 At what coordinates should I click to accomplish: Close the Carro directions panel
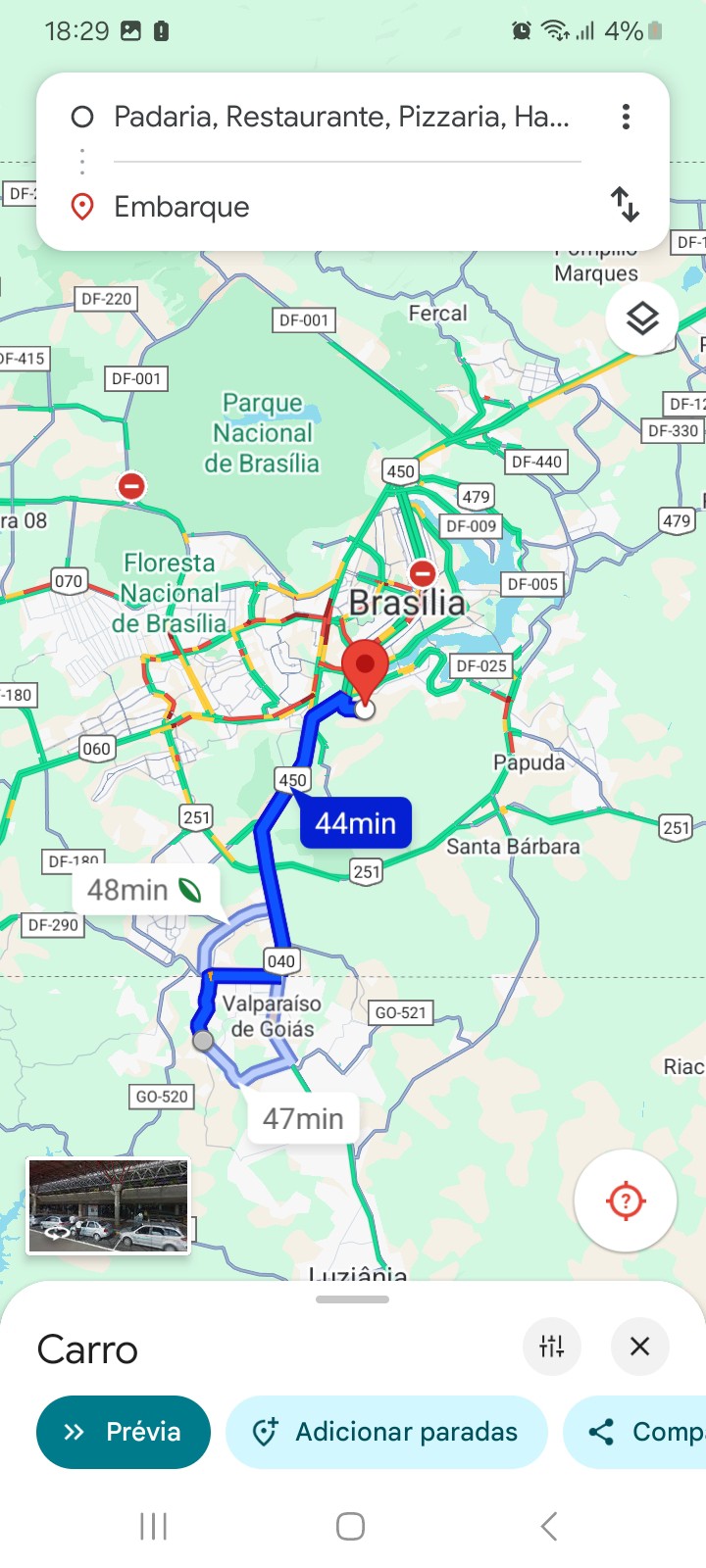[x=639, y=1347]
